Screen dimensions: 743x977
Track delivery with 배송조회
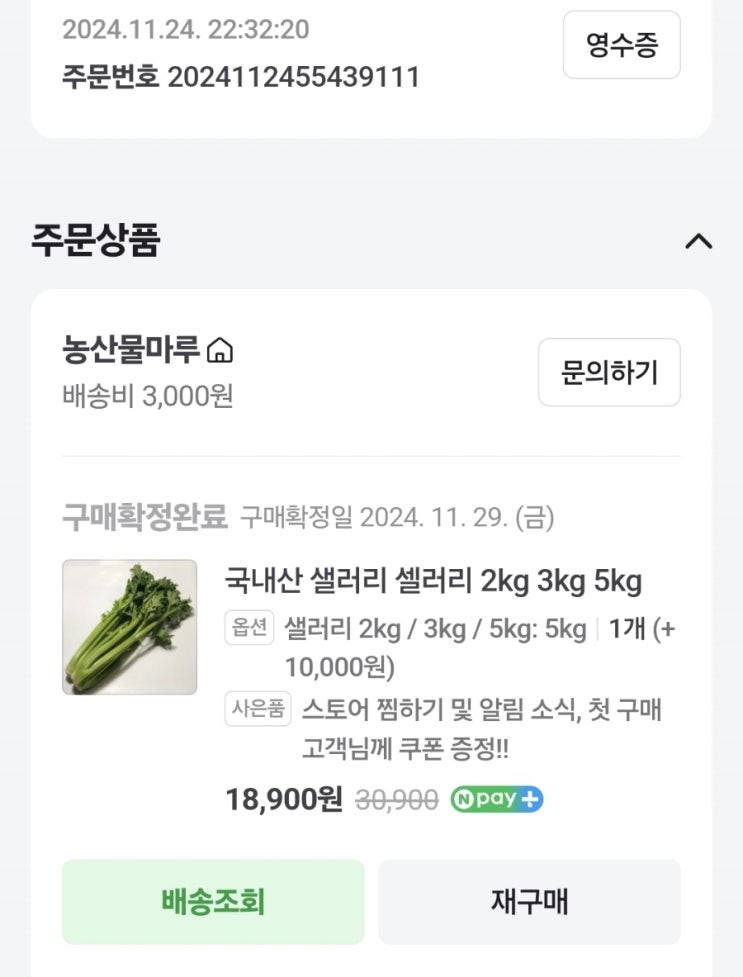pyautogui.click(x=213, y=902)
